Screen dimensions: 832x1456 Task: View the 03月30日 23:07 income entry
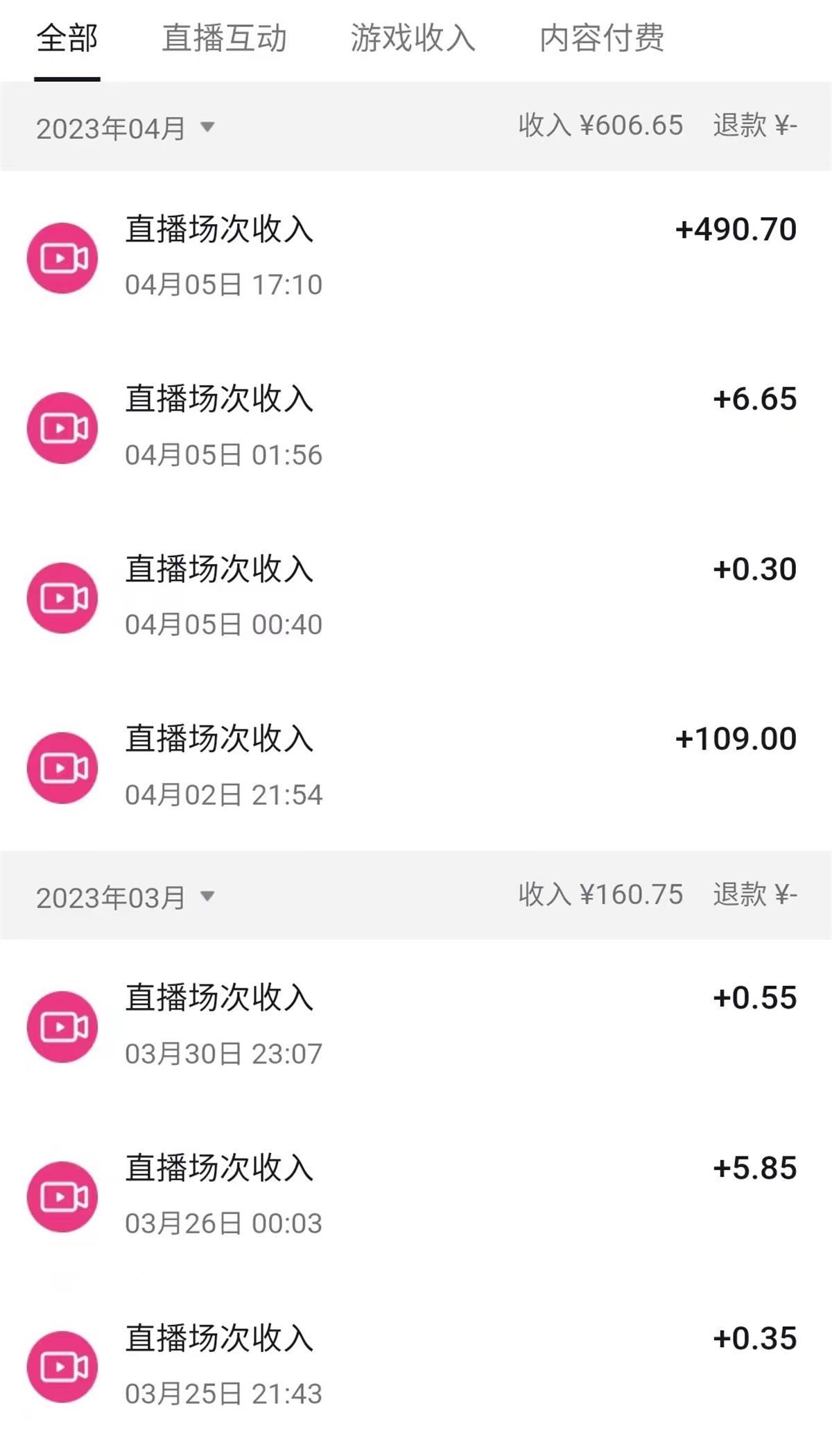click(x=416, y=1025)
